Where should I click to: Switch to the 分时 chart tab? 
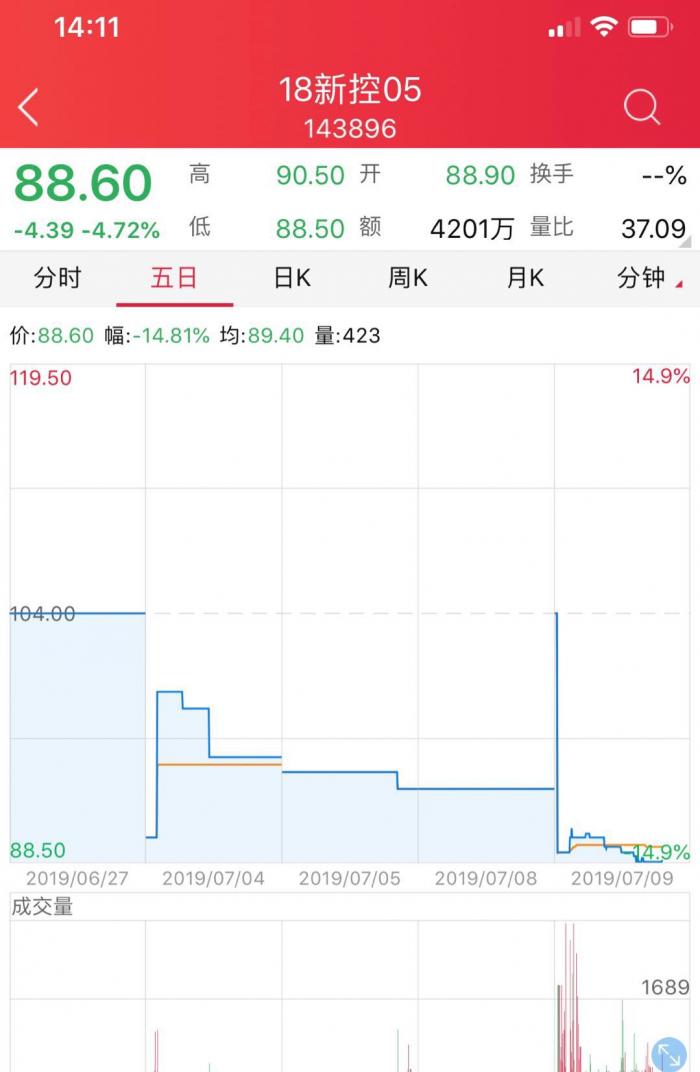pyautogui.click(x=58, y=278)
